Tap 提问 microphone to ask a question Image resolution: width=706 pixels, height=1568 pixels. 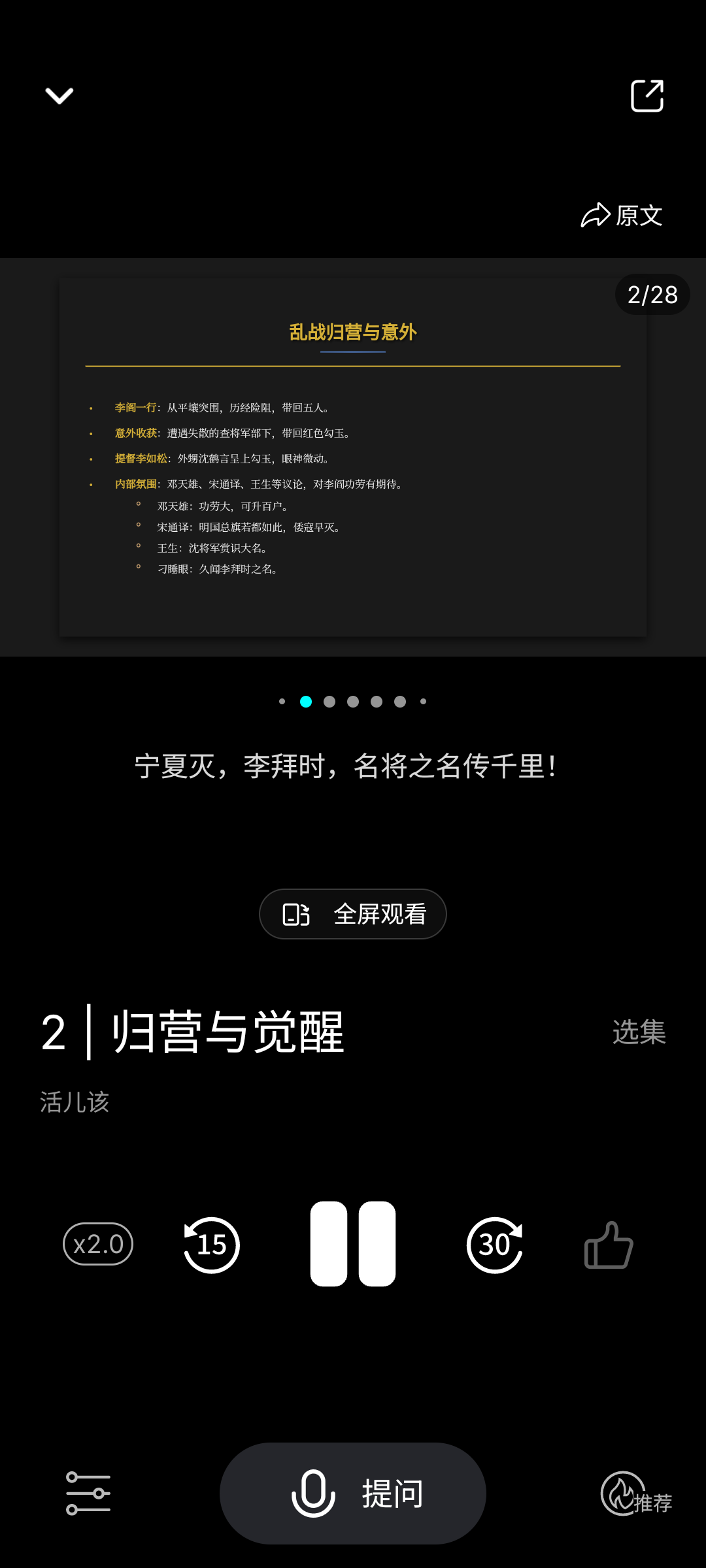[353, 1494]
